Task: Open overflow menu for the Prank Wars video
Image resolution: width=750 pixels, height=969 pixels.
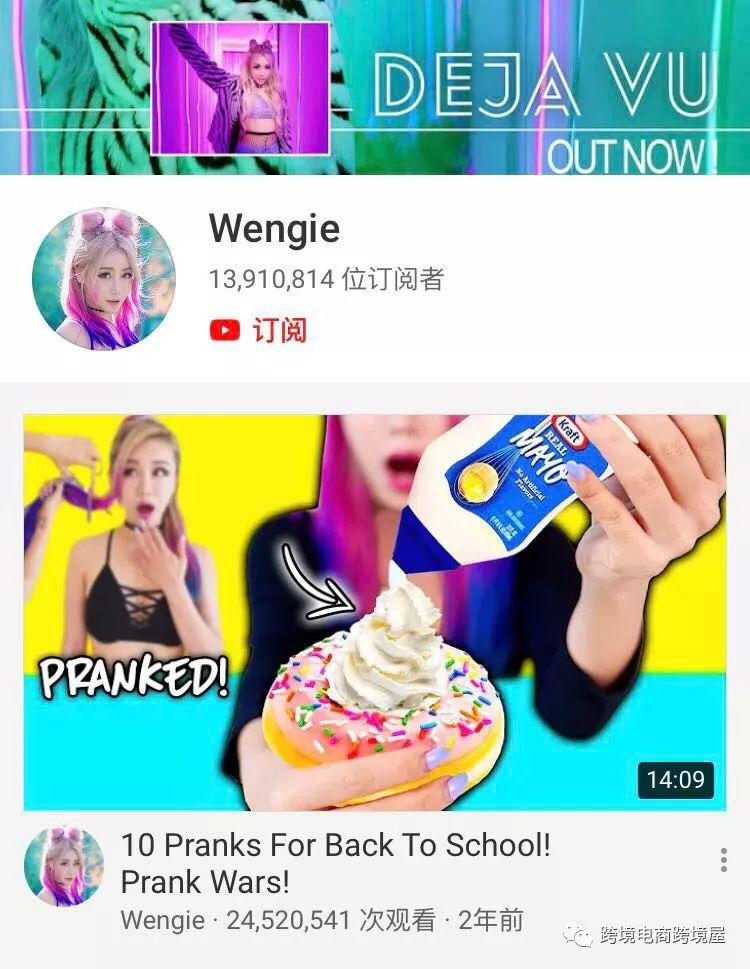Action: point(723,860)
